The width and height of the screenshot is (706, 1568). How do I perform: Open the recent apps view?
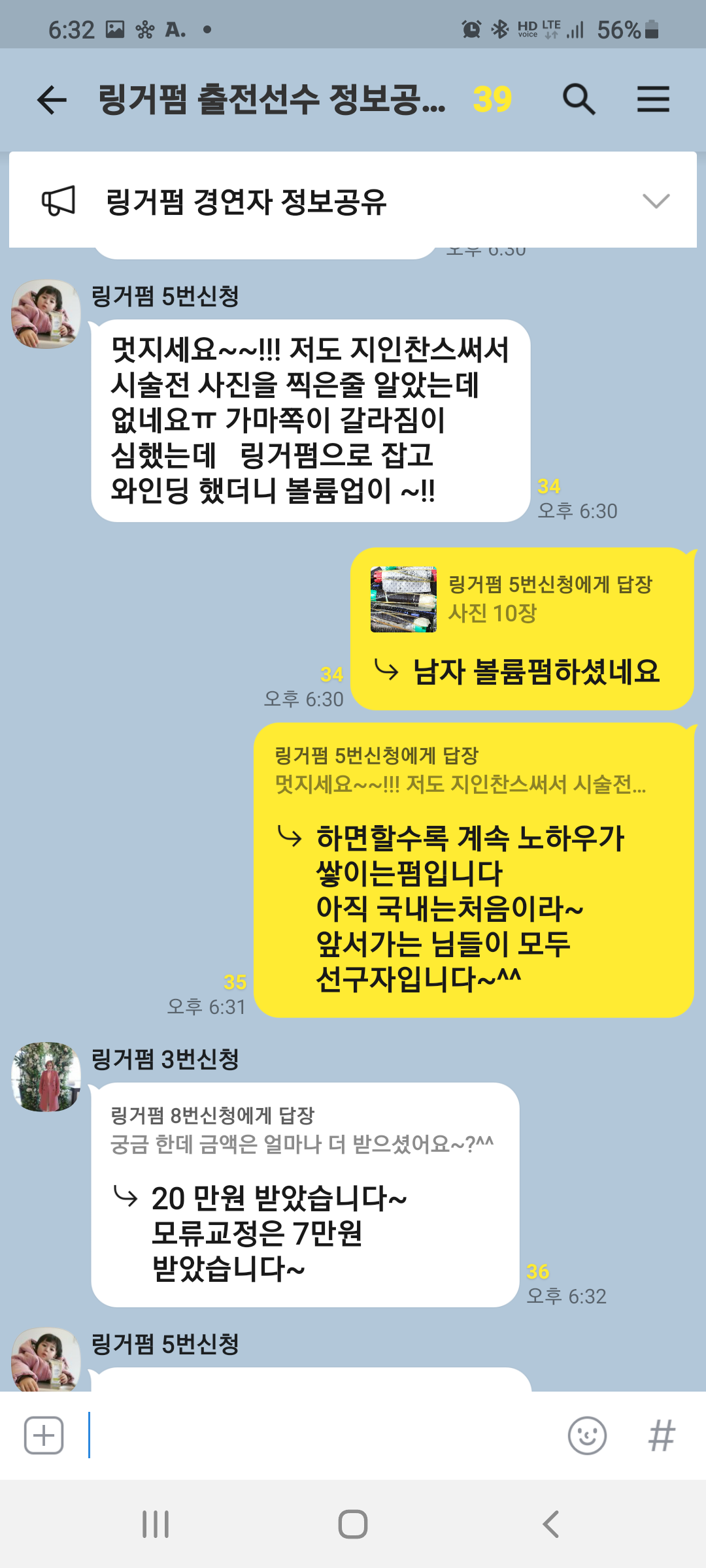pos(156,1524)
